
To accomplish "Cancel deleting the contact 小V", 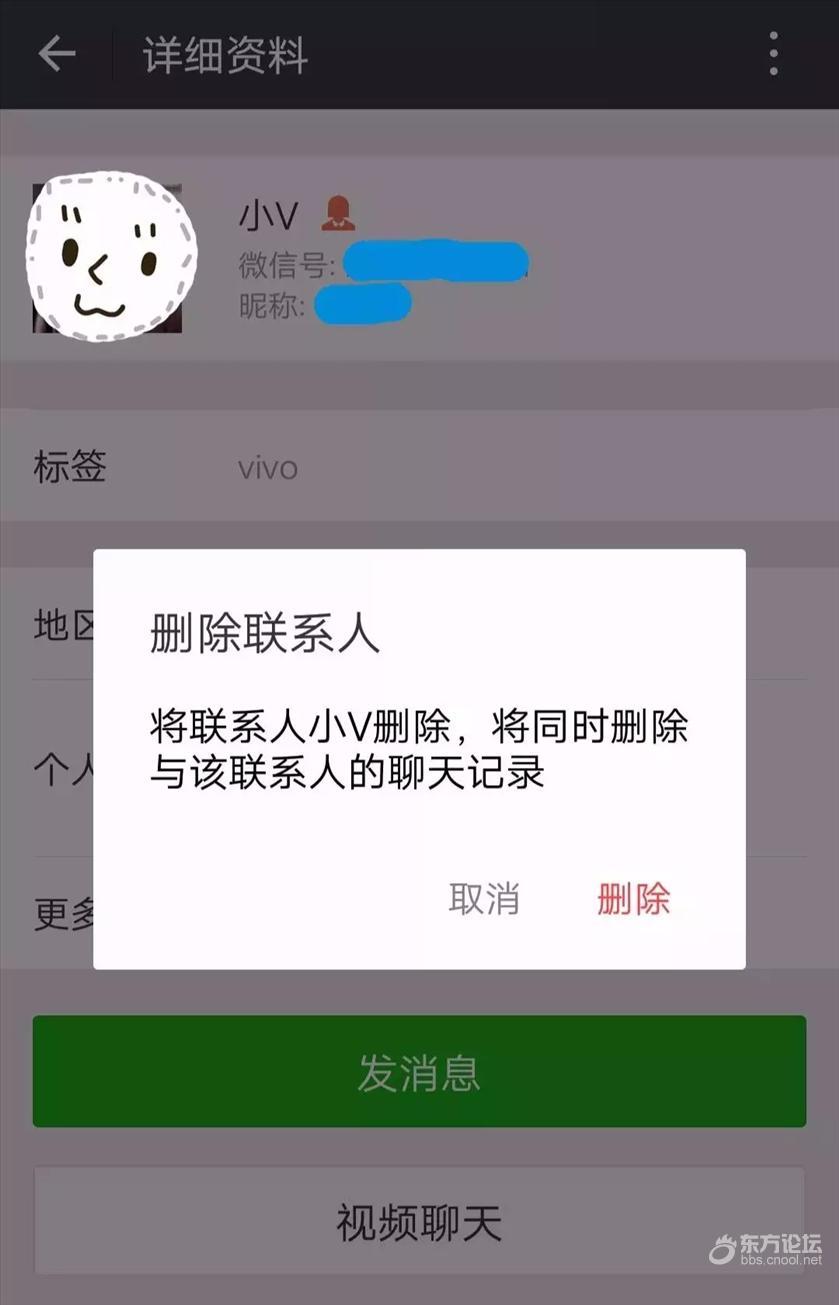I will coord(484,899).
